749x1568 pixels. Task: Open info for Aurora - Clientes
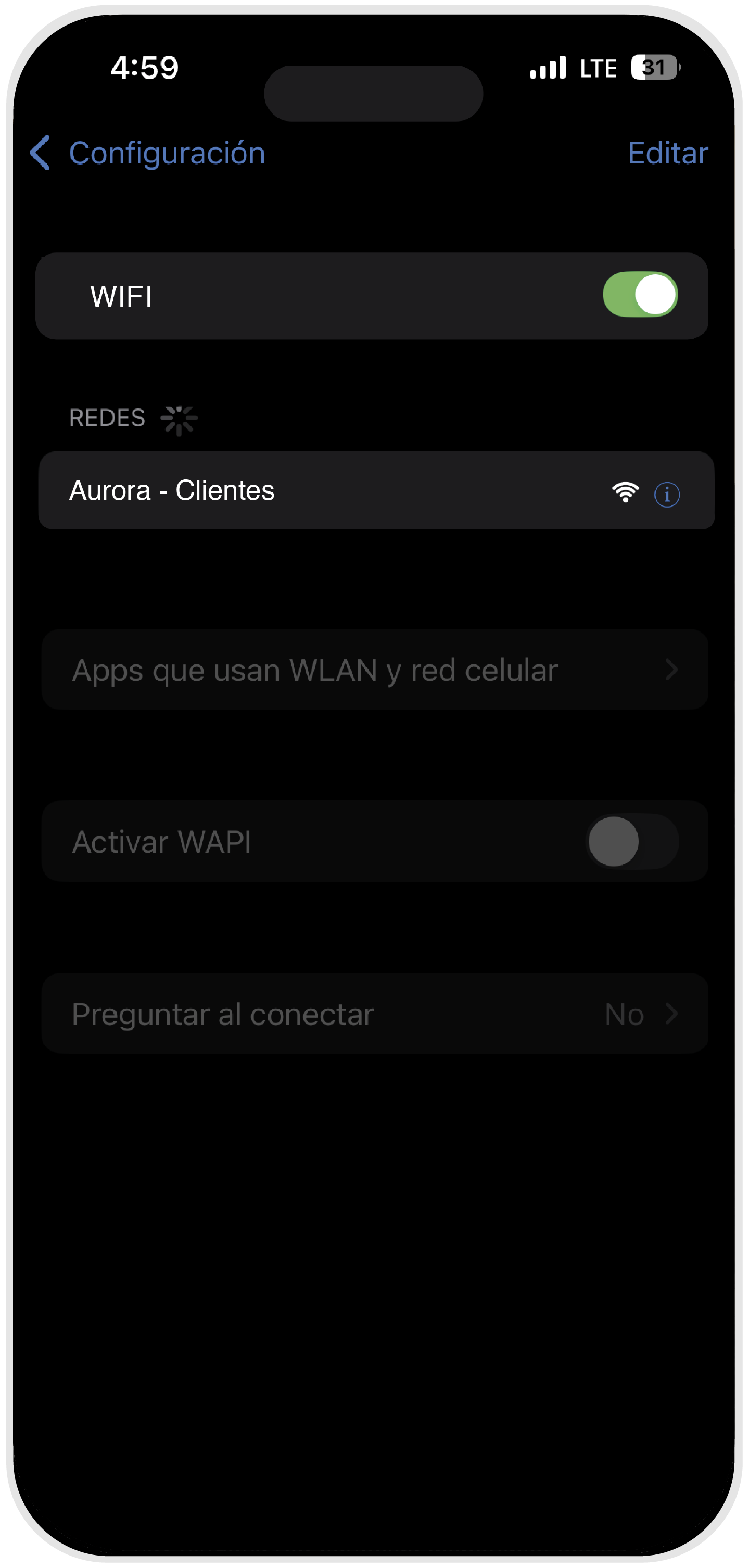tap(667, 494)
